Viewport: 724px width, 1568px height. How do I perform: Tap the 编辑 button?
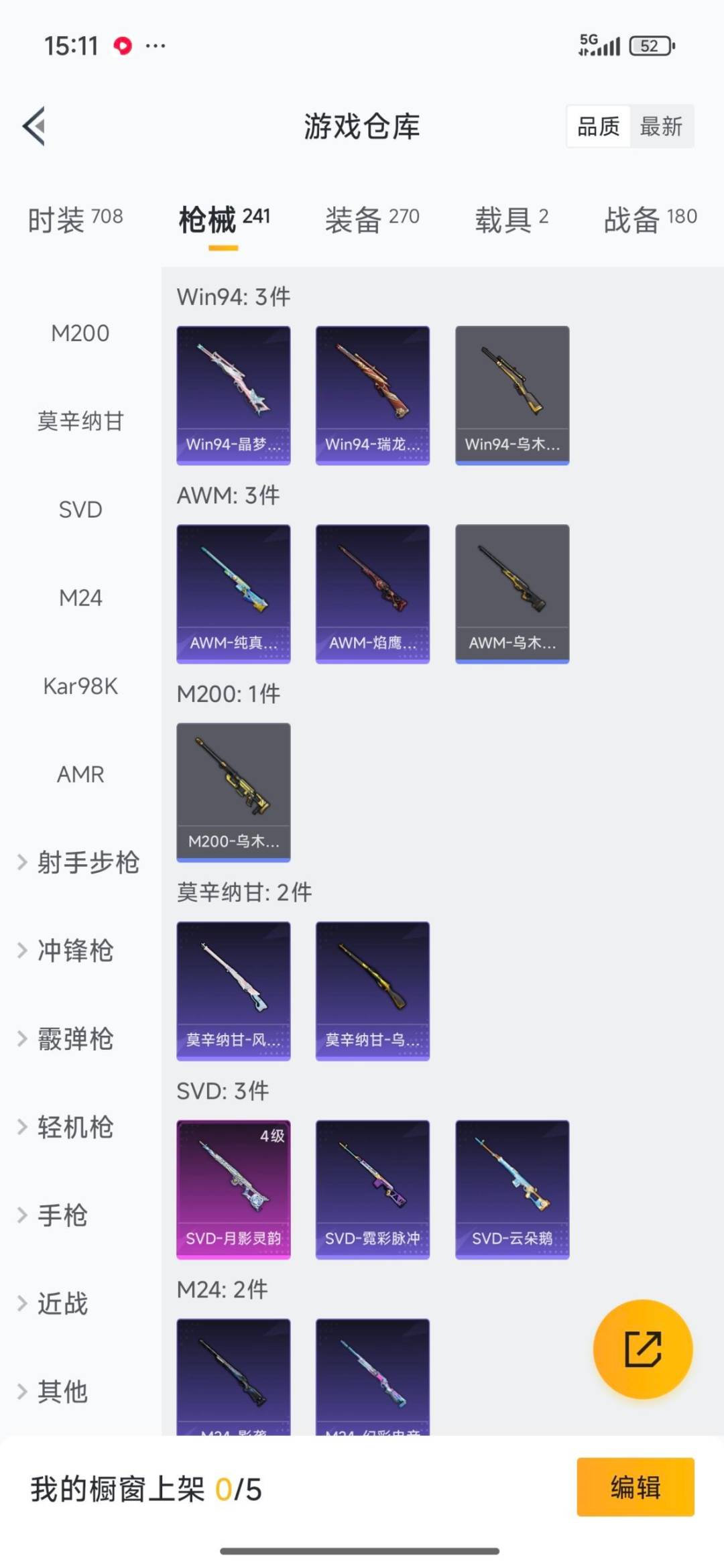click(x=635, y=1487)
